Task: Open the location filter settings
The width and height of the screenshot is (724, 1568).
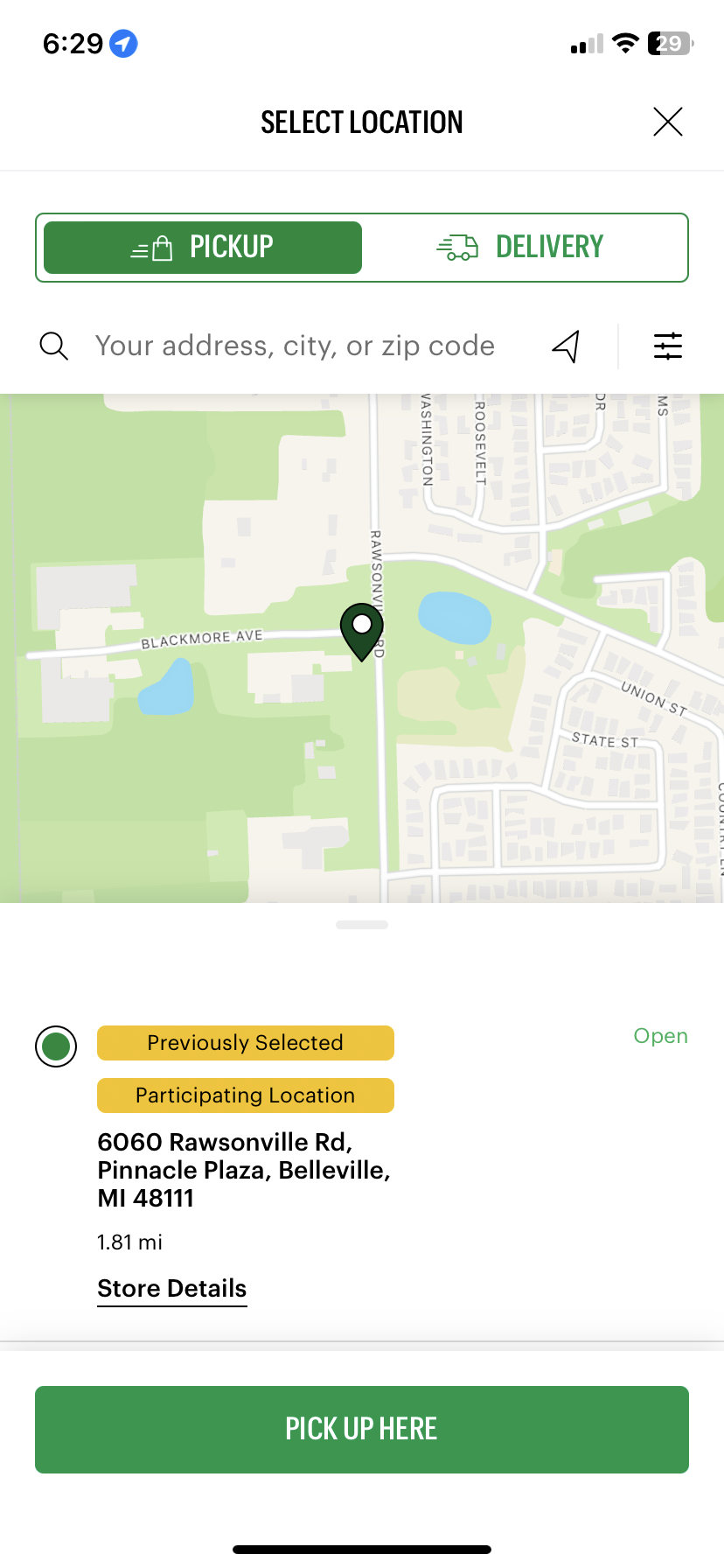Action: (x=668, y=346)
